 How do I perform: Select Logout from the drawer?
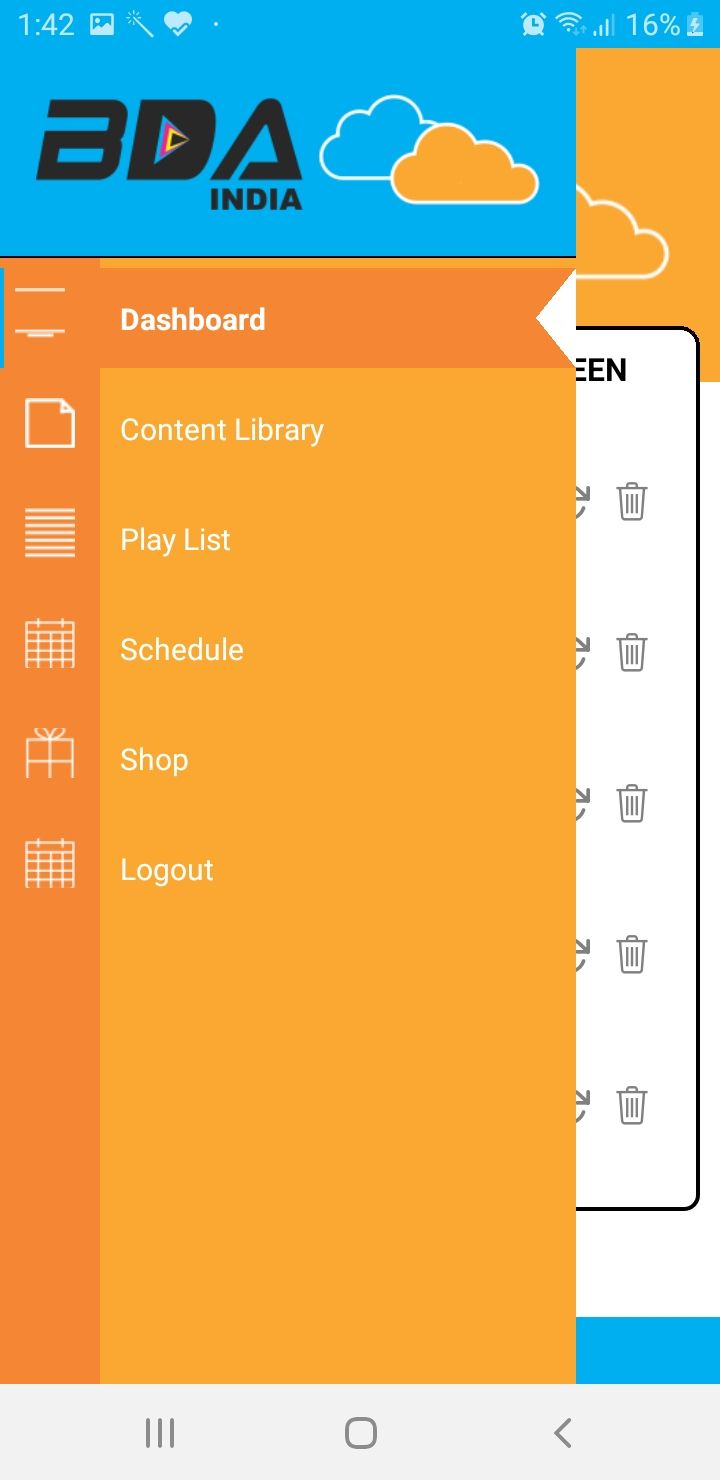click(288, 870)
